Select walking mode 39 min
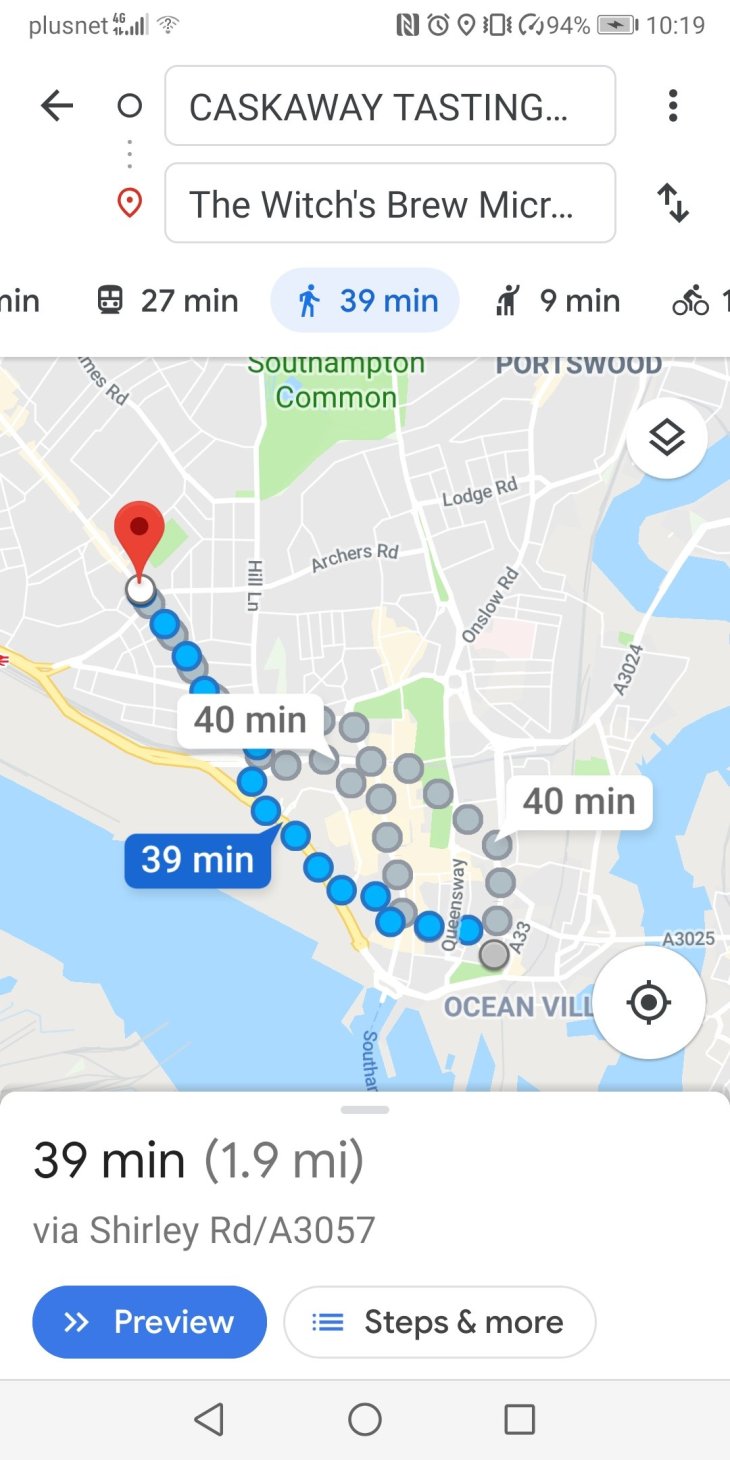The image size is (730, 1460). point(365,301)
